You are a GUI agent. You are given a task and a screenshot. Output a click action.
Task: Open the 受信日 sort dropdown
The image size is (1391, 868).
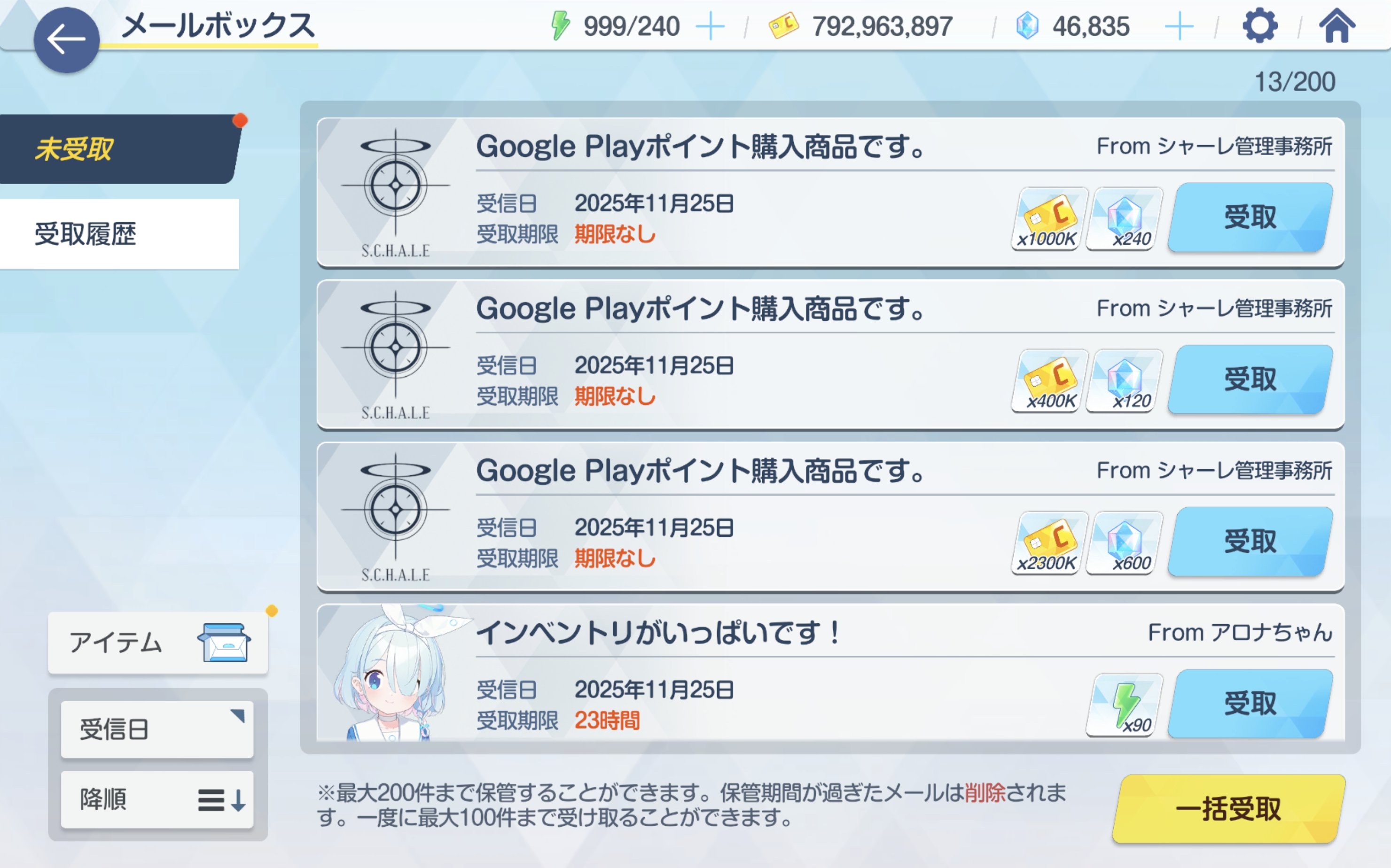click(x=157, y=729)
